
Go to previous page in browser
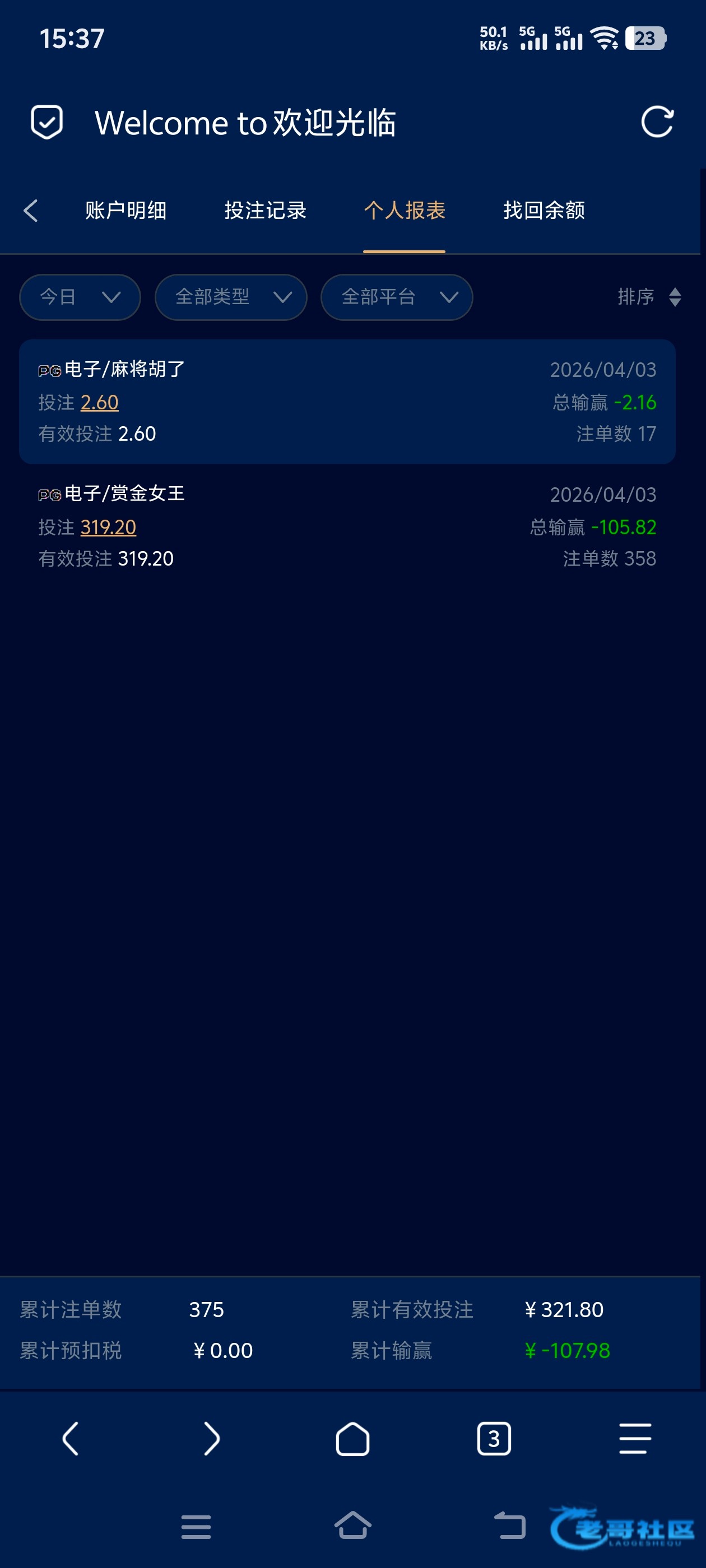click(x=71, y=1439)
